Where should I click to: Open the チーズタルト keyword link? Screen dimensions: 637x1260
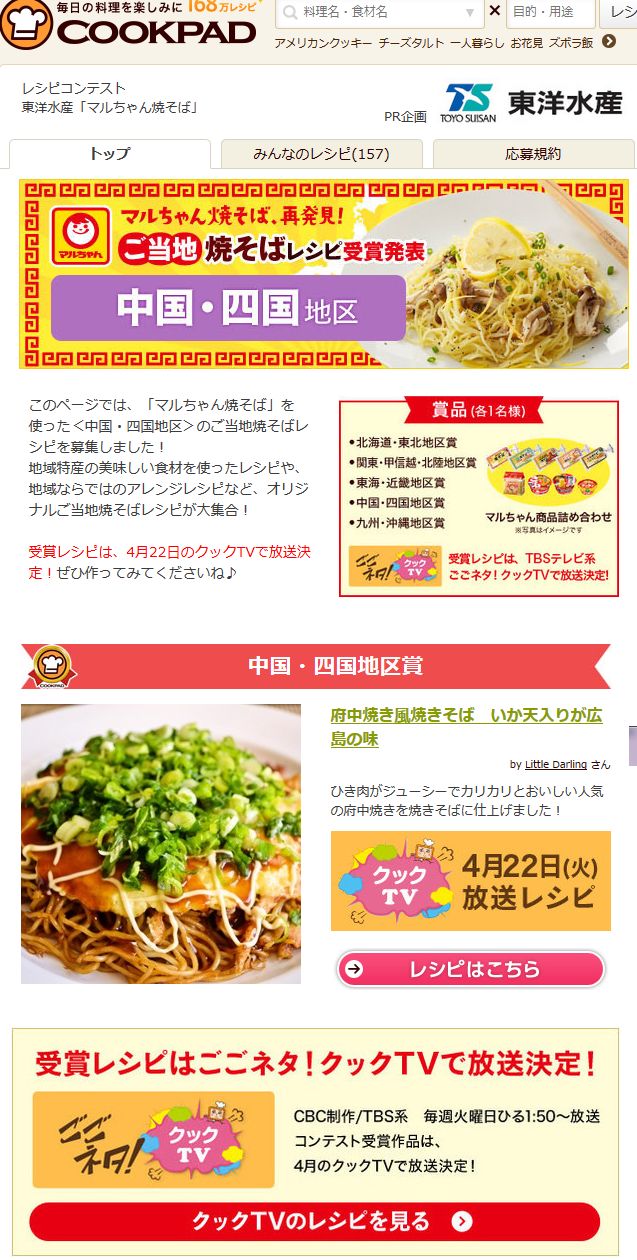pos(411,43)
